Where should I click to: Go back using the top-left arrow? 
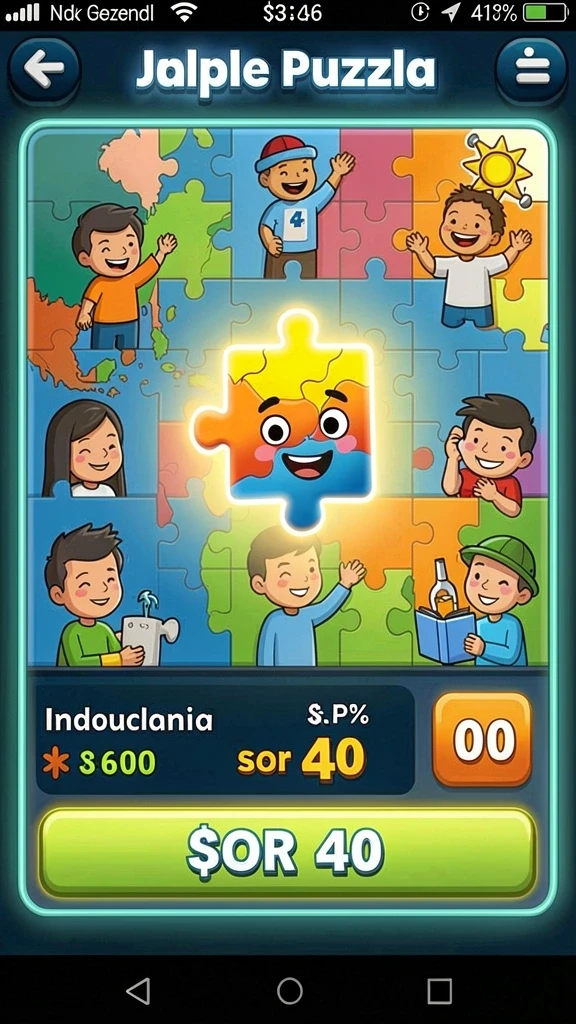pyautogui.click(x=44, y=69)
